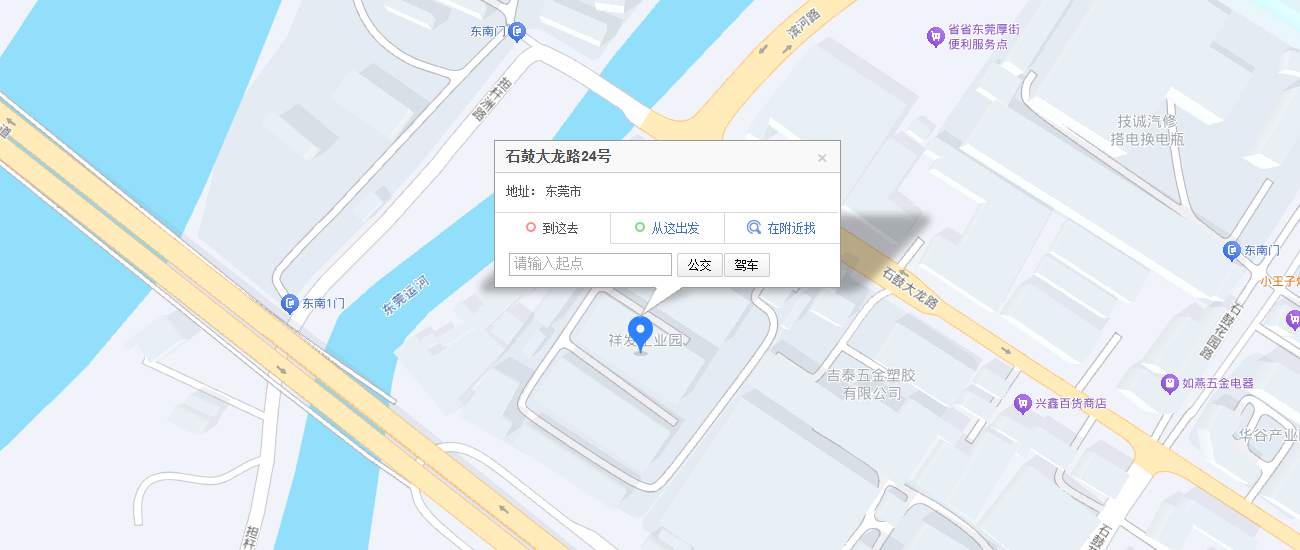Viewport: 1300px width, 550px height.
Task: Switch to the 从这出发 tab
Action: pos(667,228)
